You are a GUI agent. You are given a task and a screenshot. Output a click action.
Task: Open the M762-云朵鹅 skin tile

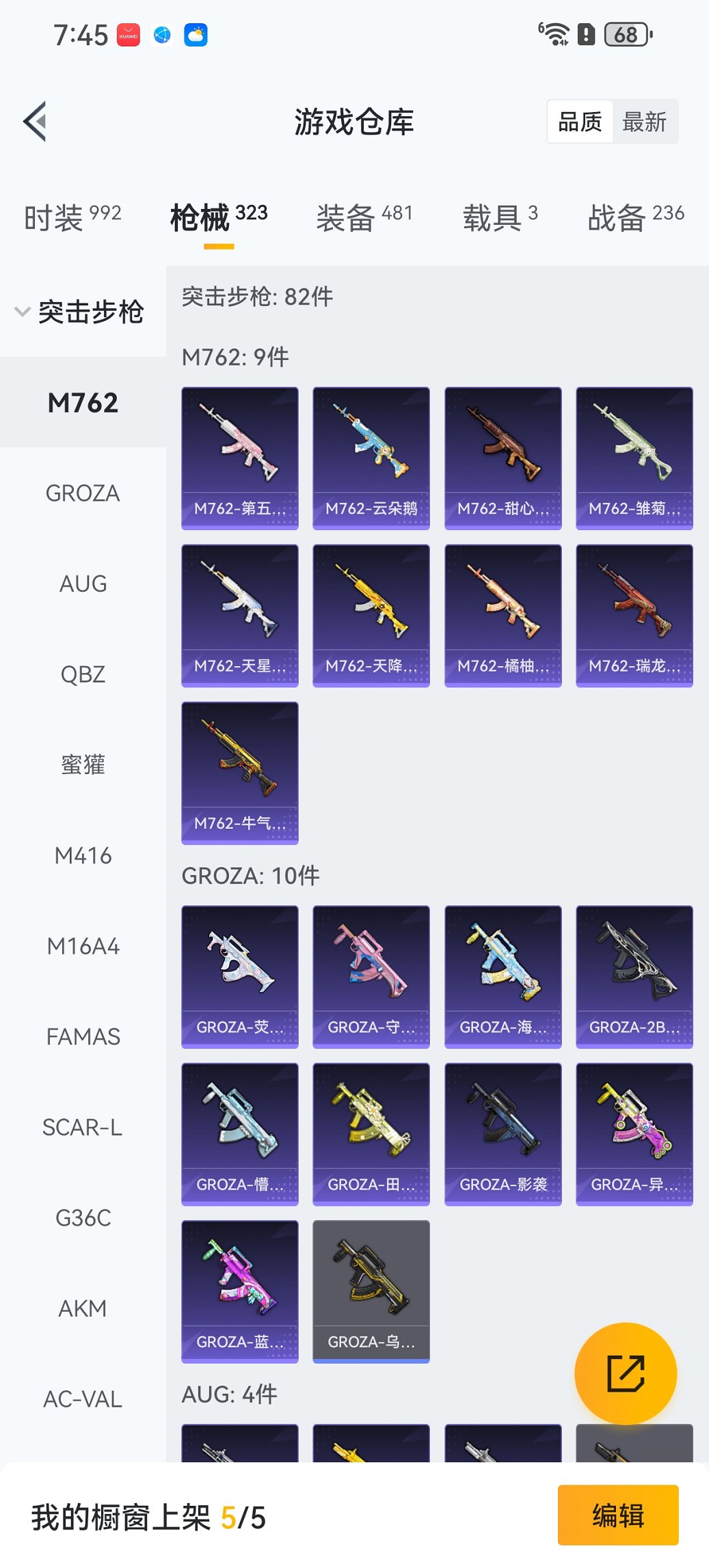click(x=371, y=458)
